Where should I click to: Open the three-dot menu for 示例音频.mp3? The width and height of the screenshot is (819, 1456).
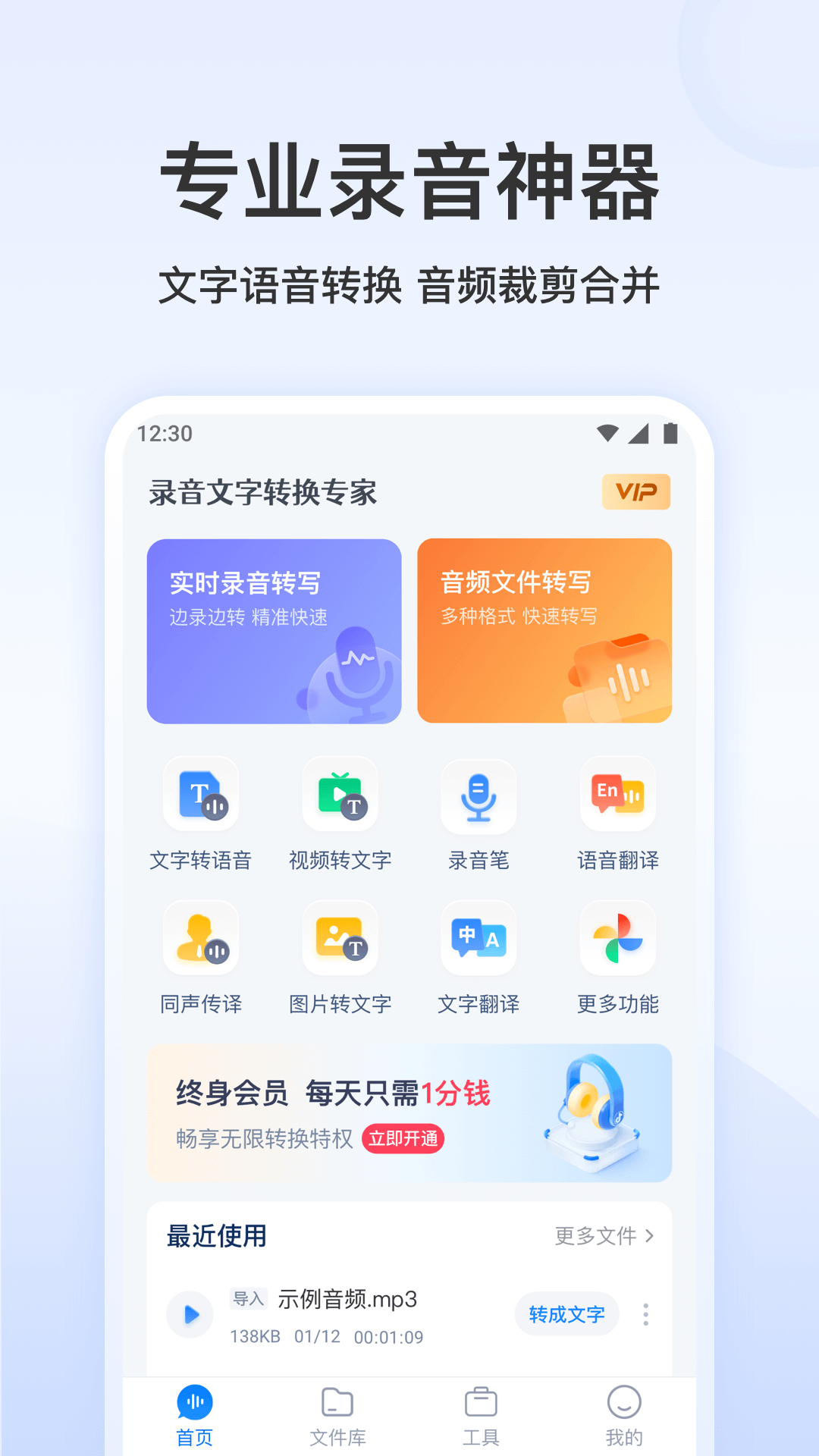(x=646, y=1314)
